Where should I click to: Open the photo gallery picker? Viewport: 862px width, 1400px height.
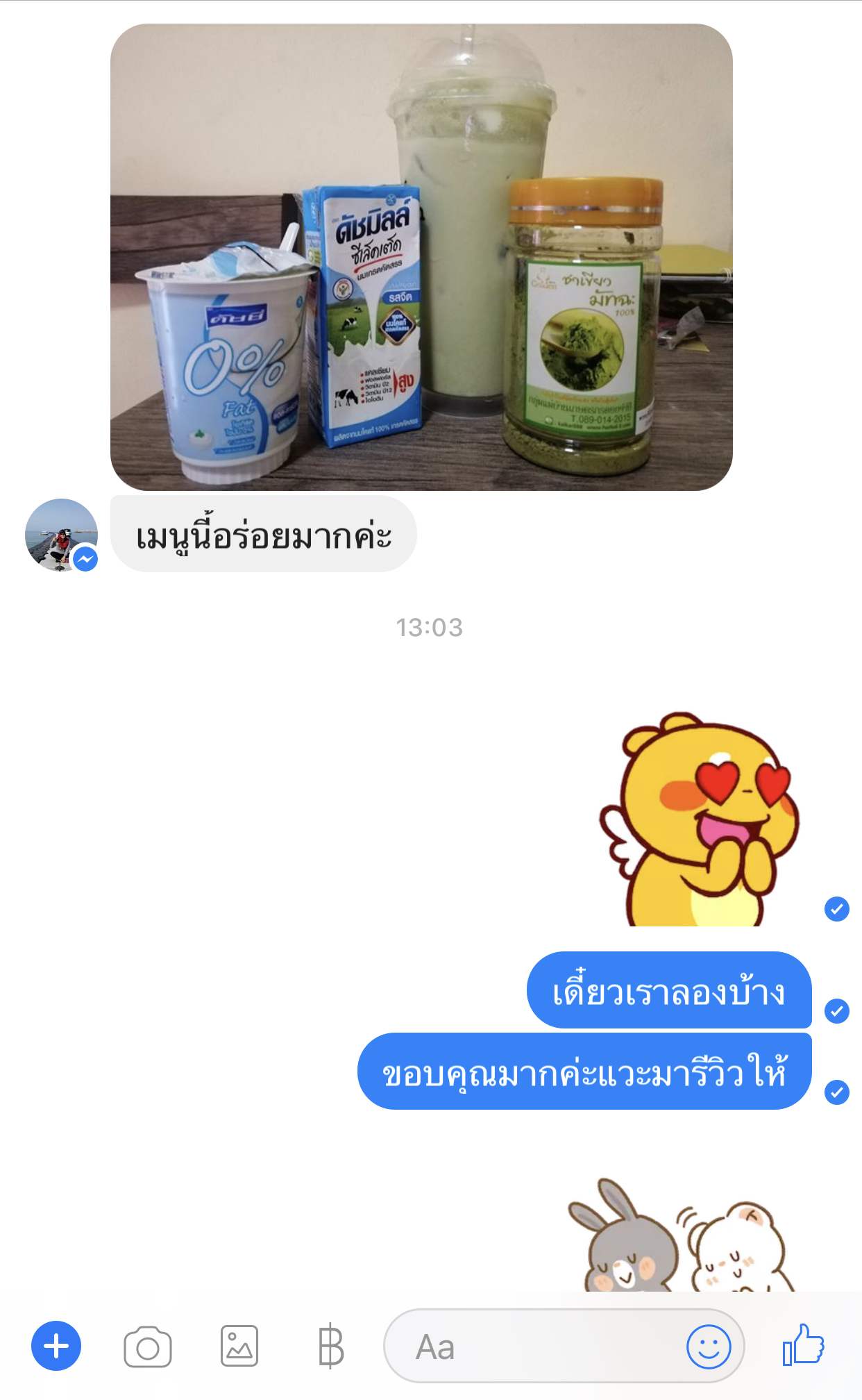point(239,1347)
